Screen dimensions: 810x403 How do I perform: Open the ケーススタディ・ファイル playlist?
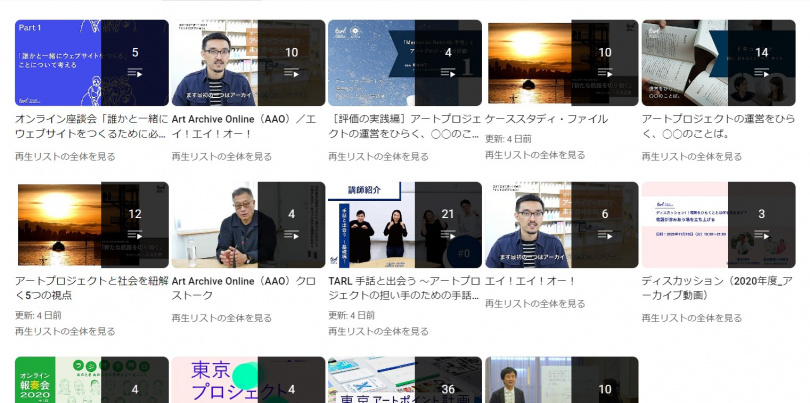click(561, 63)
